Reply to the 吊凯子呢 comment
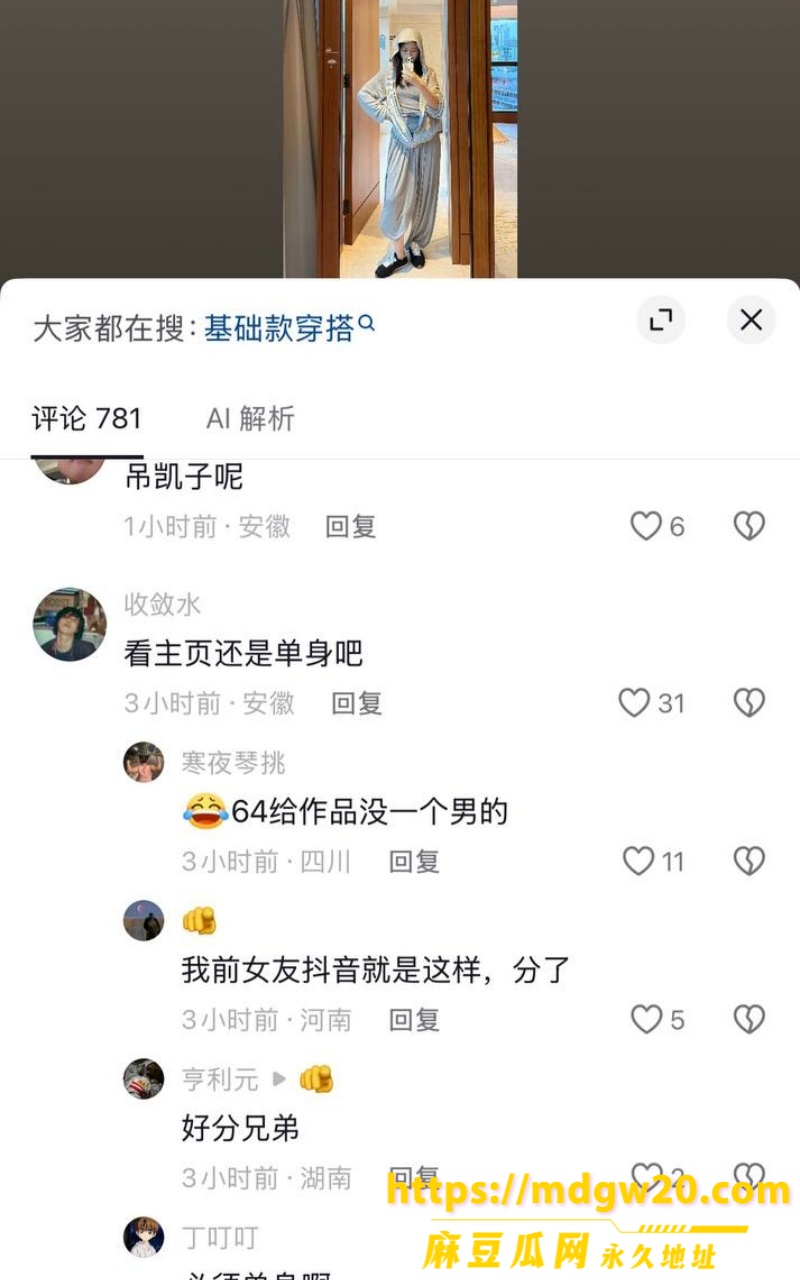This screenshot has height=1280, width=800. click(x=350, y=526)
